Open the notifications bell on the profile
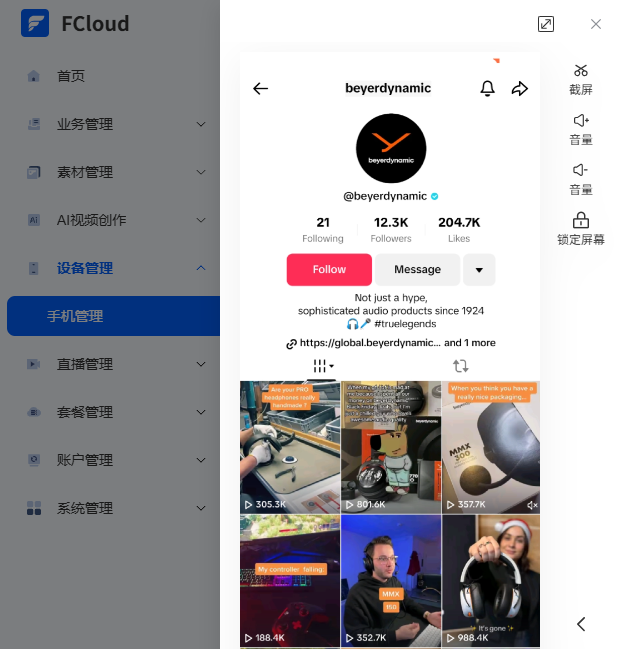Screen dimensions: 617x649 (x=487, y=89)
